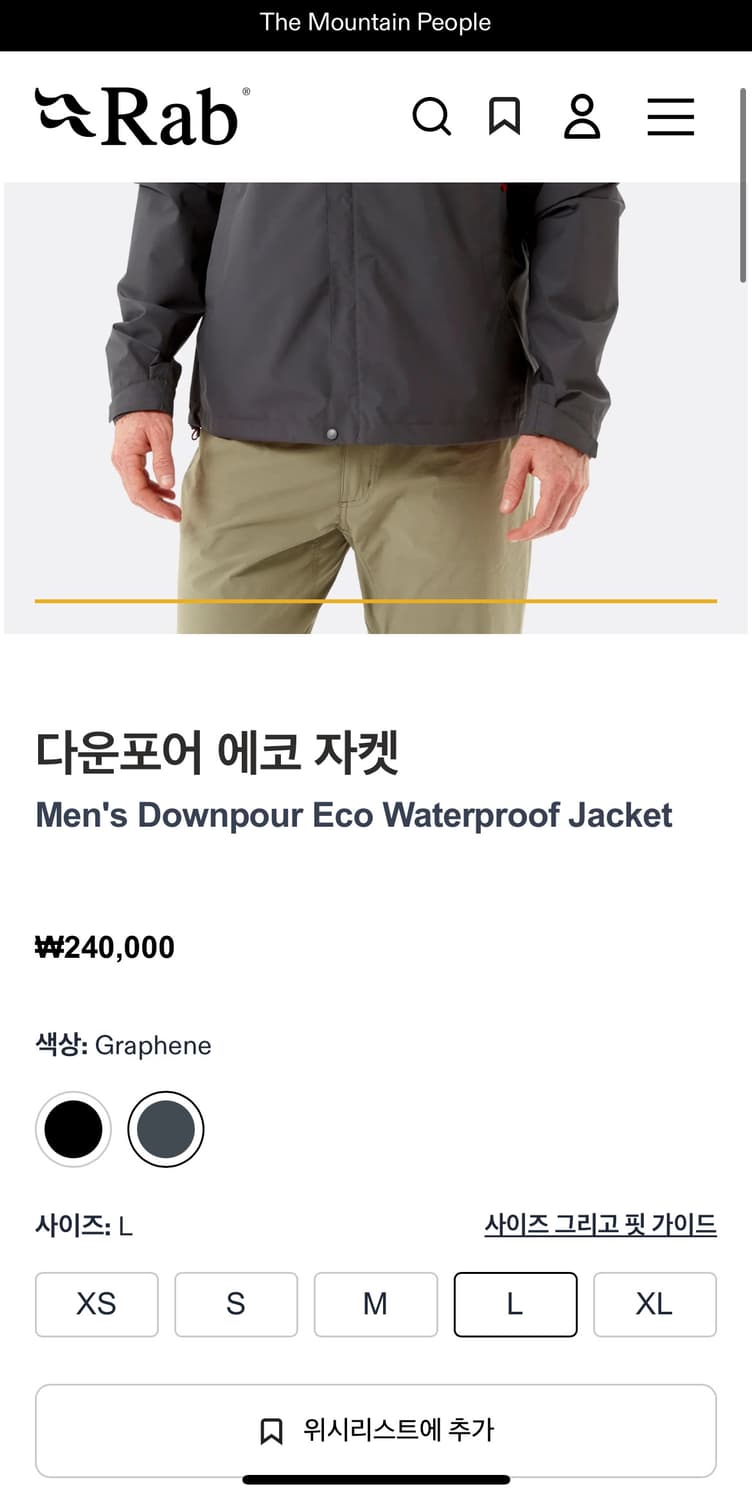Select the Graphene color swatch
This screenshot has width=752, height=1500.
click(166, 1128)
